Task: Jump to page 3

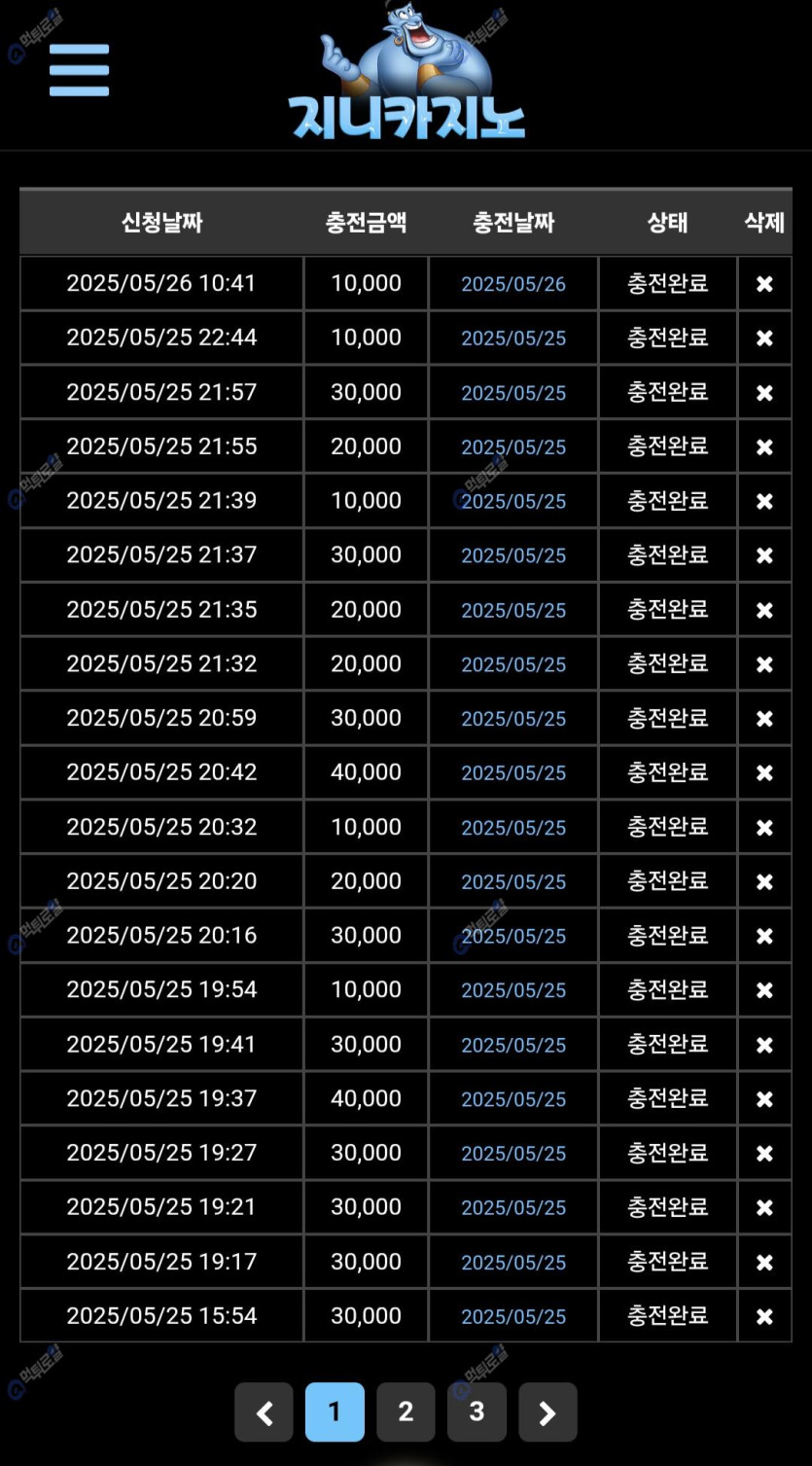Action: pyautogui.click(x=477, y=1412)
